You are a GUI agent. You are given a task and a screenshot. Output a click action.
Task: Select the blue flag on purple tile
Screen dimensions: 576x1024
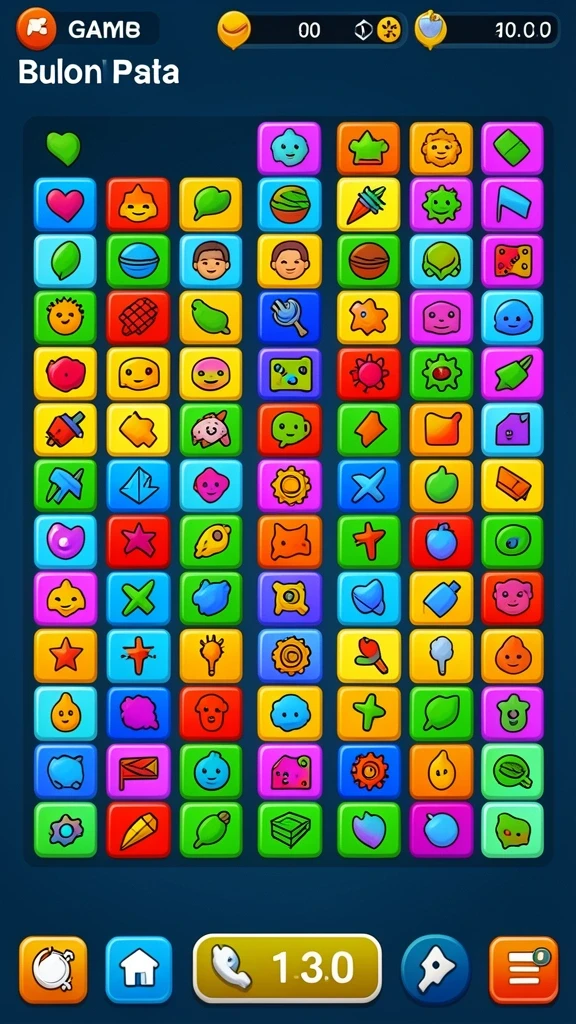tap(513, 204)
